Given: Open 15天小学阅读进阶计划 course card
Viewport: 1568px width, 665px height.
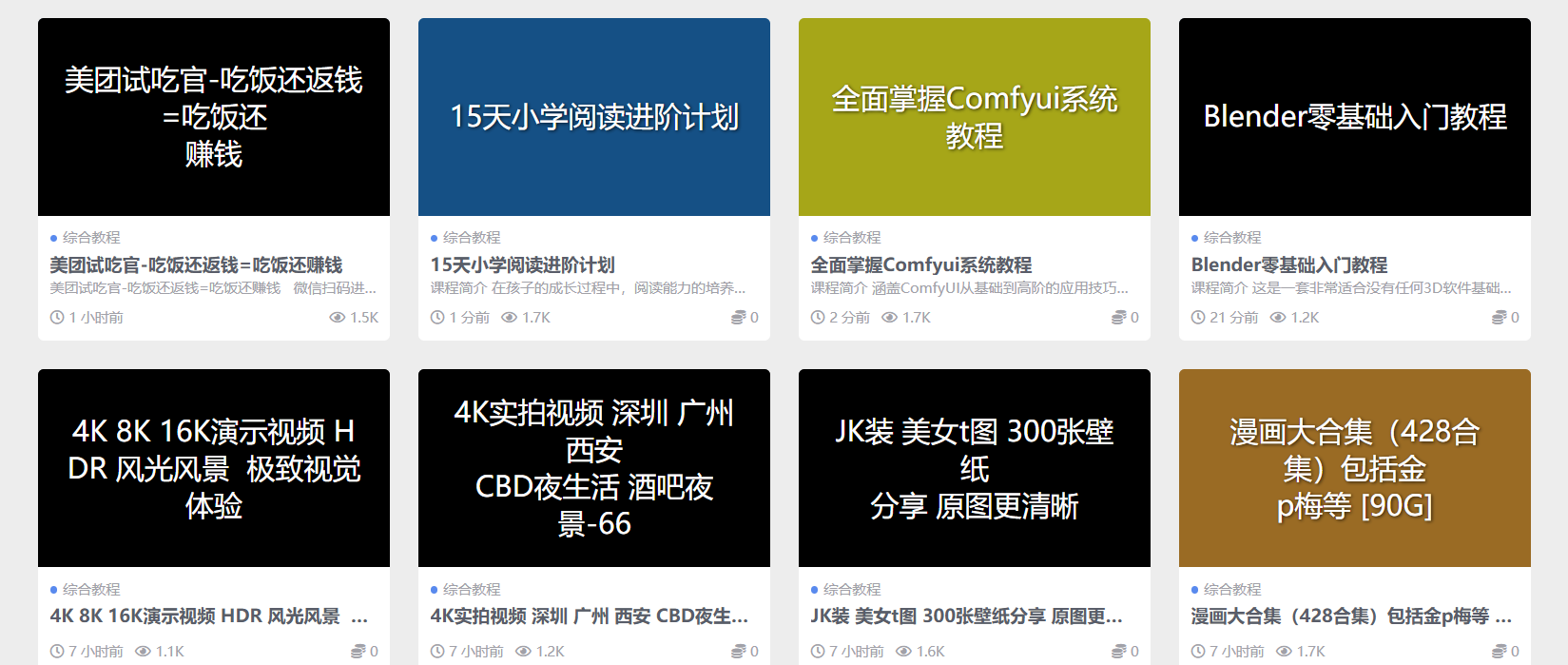Looking at the screenshot, I should coord(594,117).
